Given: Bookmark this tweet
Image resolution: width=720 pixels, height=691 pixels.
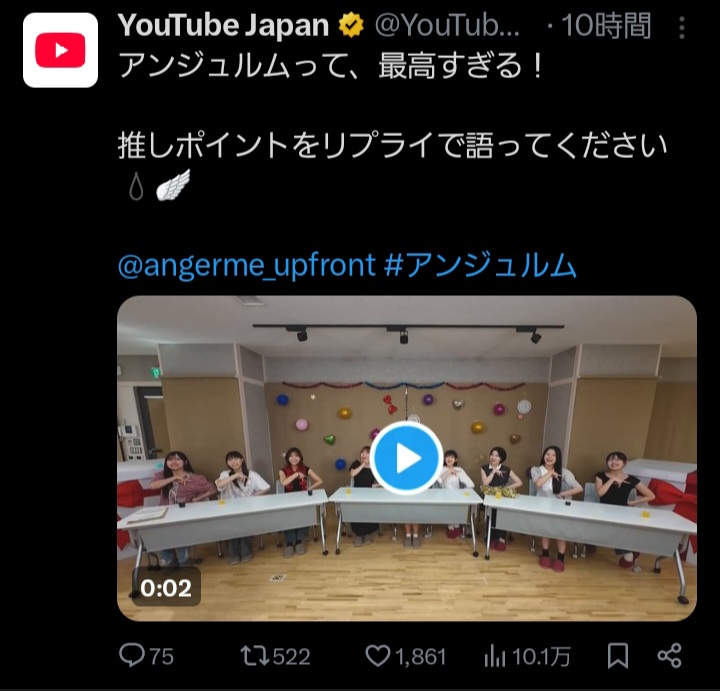Looking at the screenshot, I should [617, 656].
